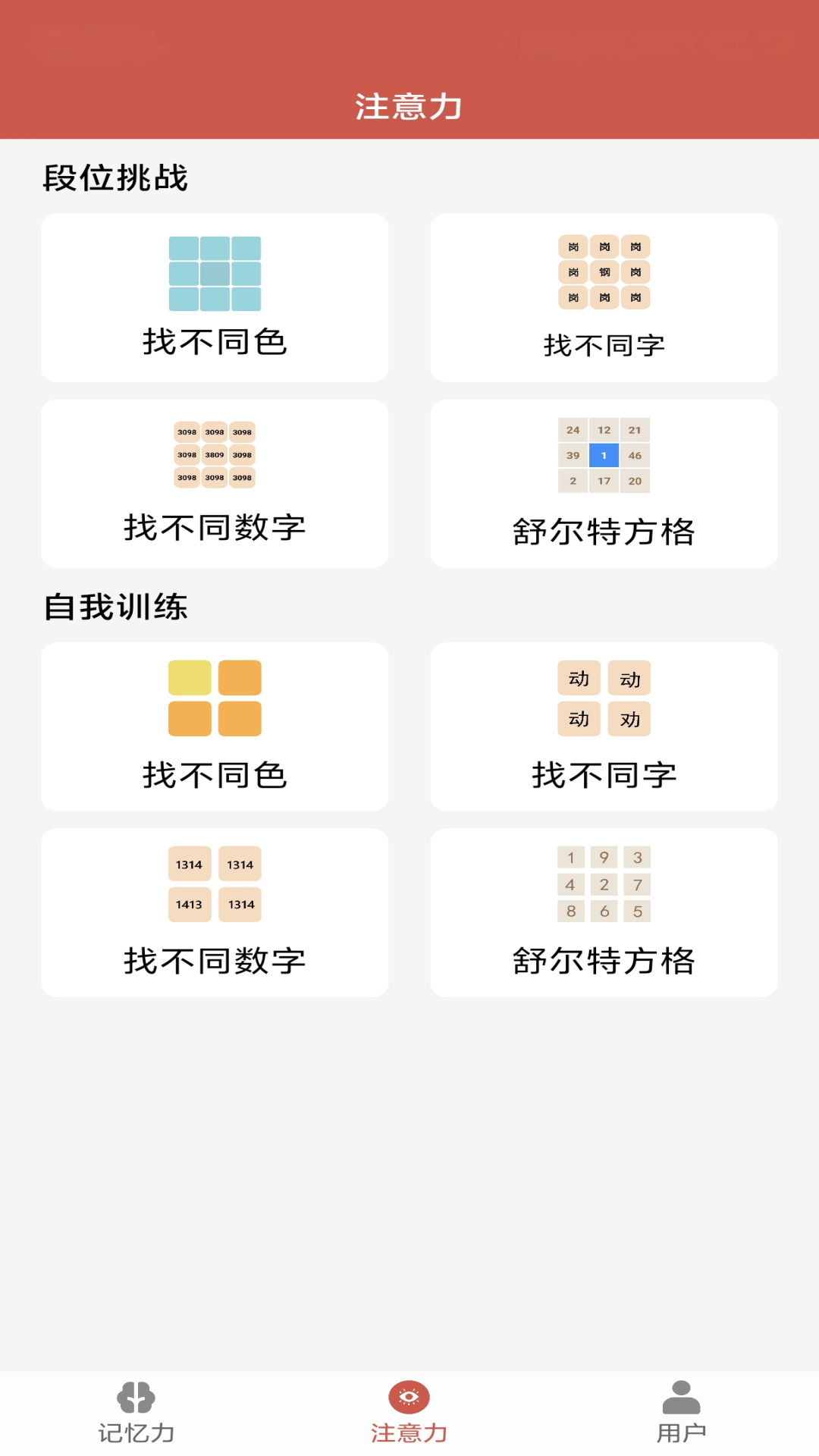Click the 动 character grid icon on 找不同字
The image size is (819, 1456).
click(x=604, y=698)
